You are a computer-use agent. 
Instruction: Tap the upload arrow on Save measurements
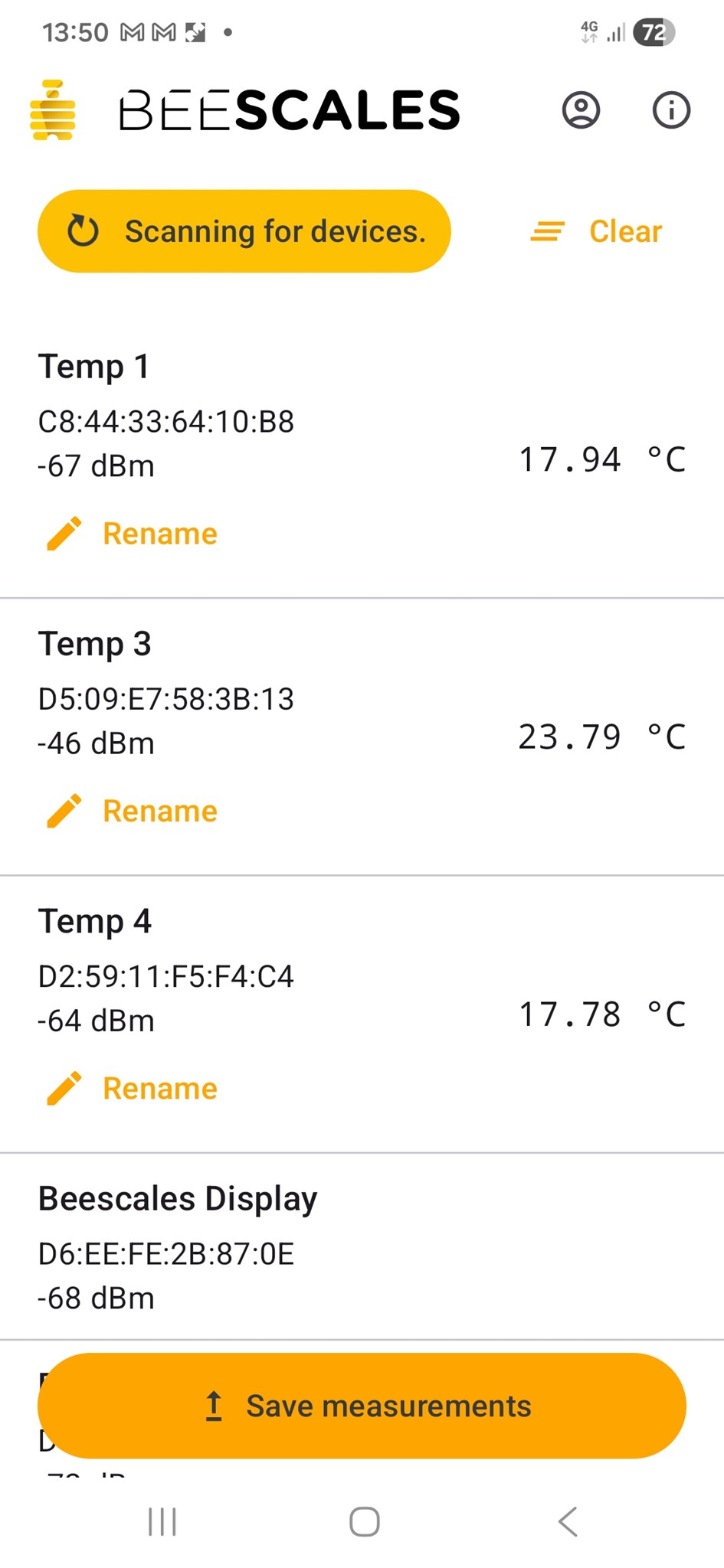pos(215,1405)
